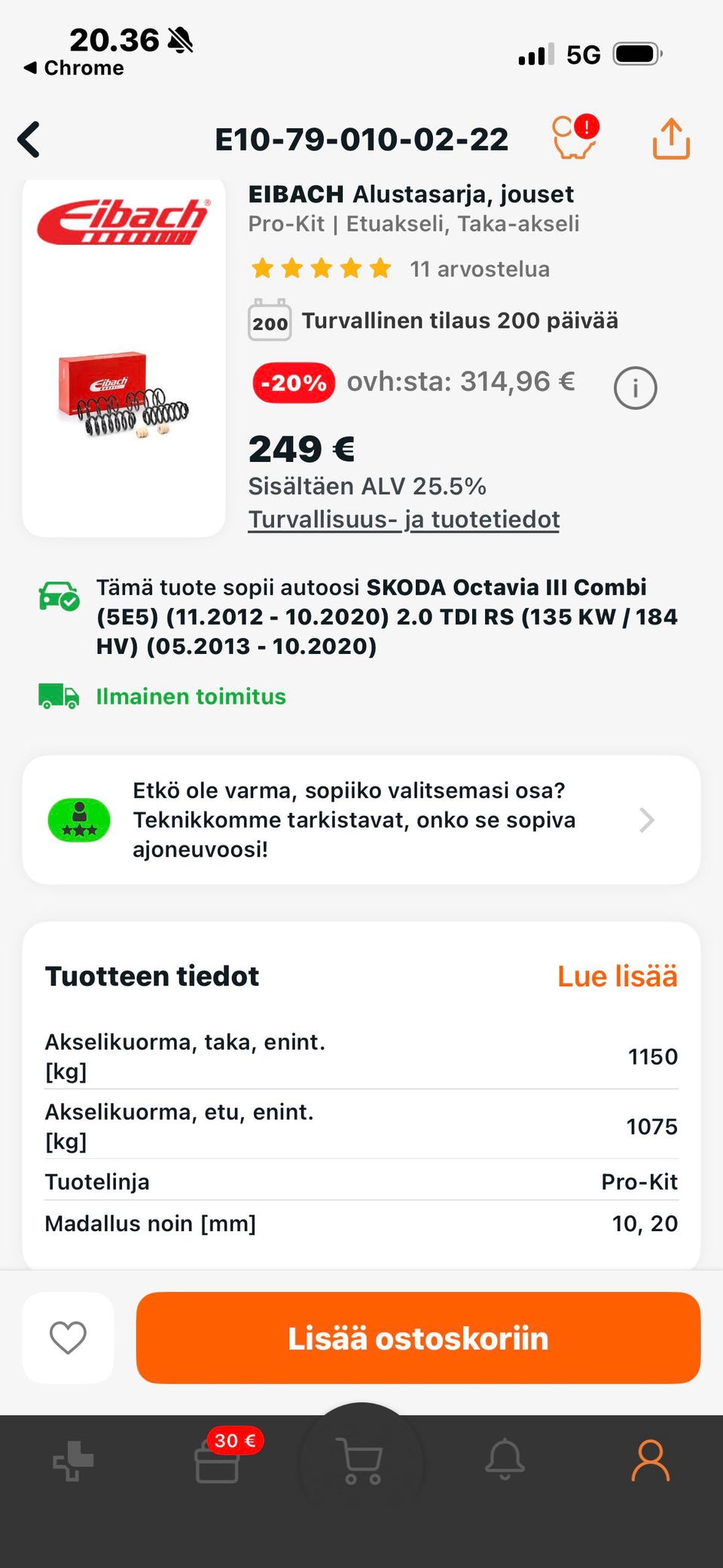Switch to the profile tab
This screenshot has height=1568, width=723.
point(650,1460)
